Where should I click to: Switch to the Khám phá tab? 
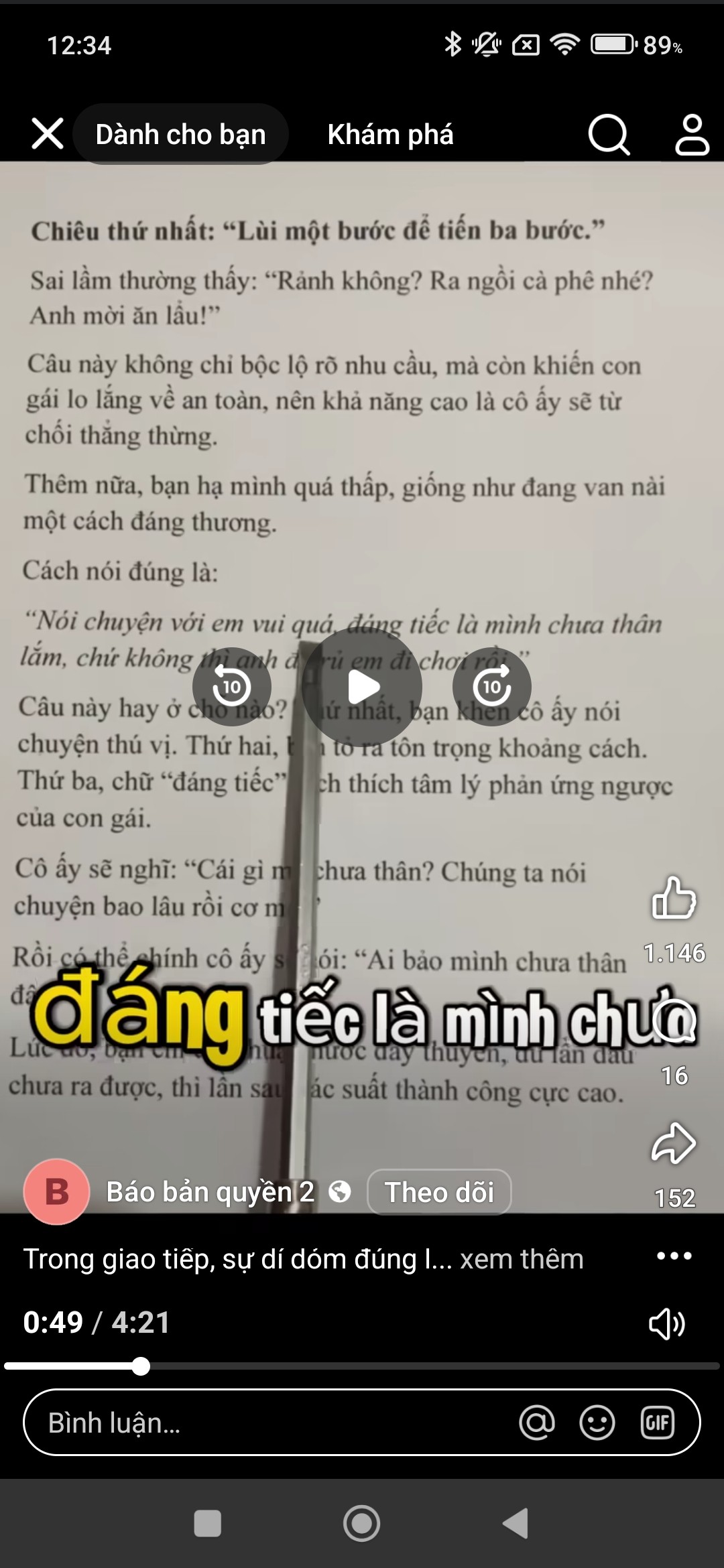[390, 135]
